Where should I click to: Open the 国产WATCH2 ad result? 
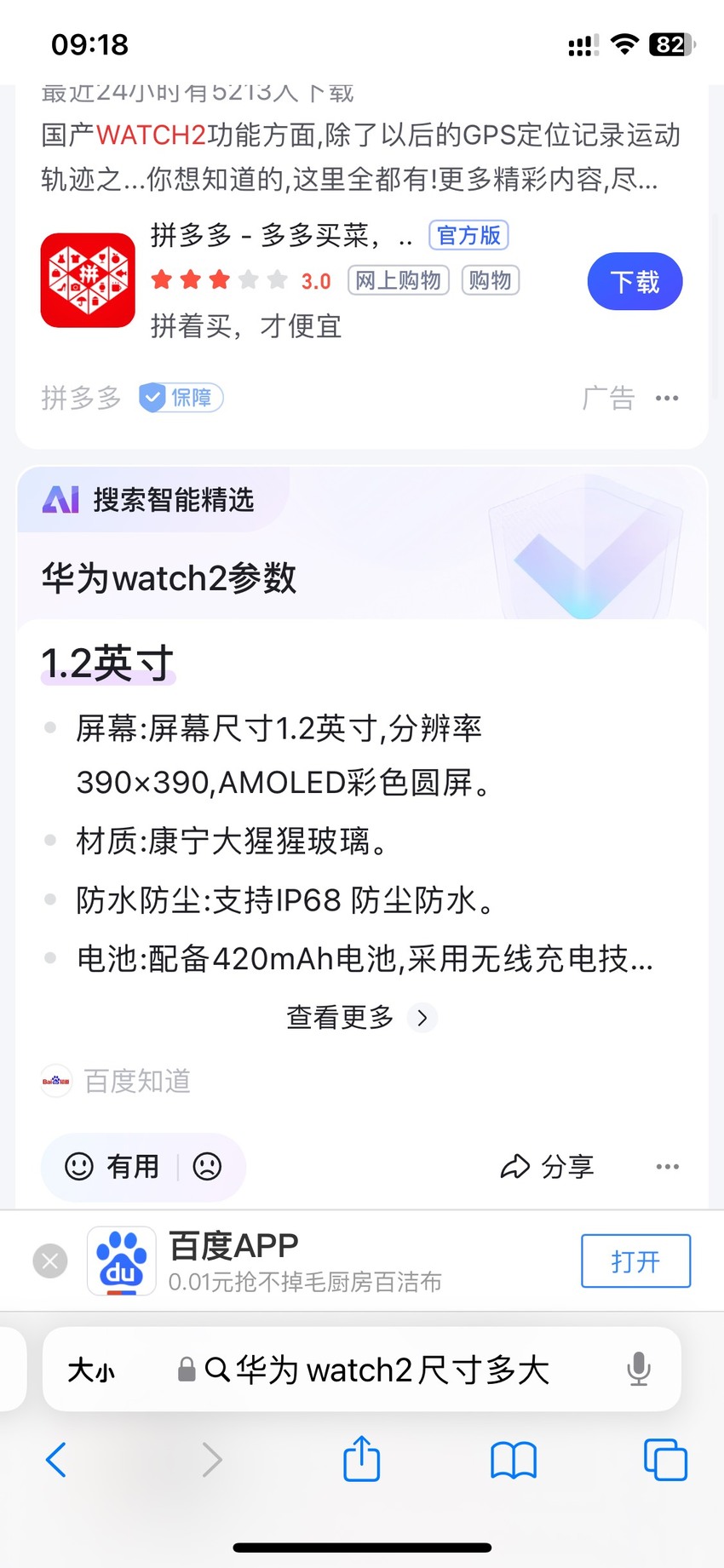tap(361, 157)
